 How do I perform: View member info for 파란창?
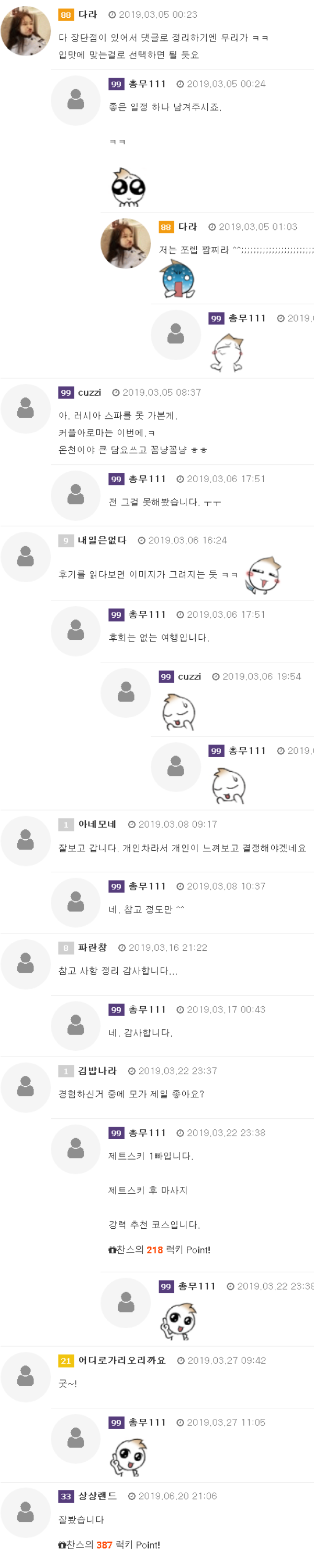click(92, 947)
